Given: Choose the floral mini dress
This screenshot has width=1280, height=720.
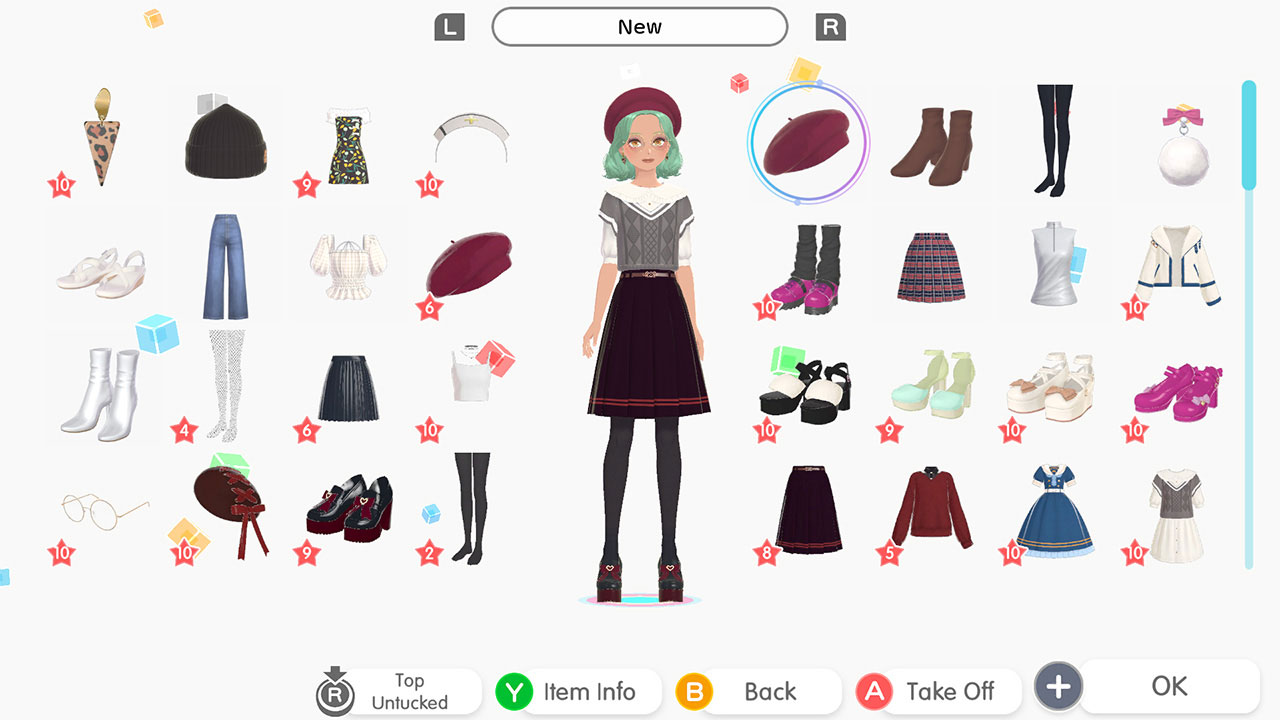Looking at the screenshot, I should click(348, 145).
